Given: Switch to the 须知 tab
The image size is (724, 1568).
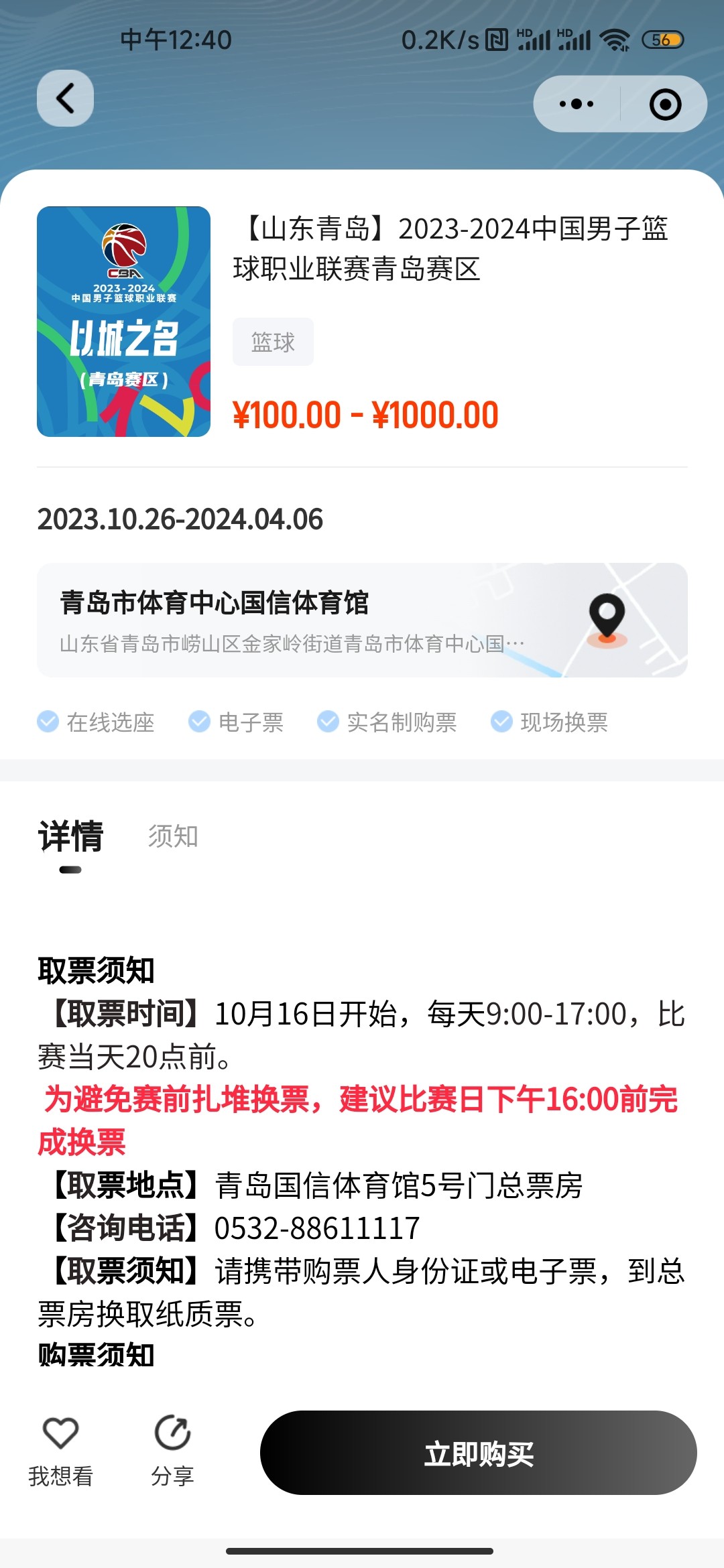Looking at the screenshot, I should 173,836.
